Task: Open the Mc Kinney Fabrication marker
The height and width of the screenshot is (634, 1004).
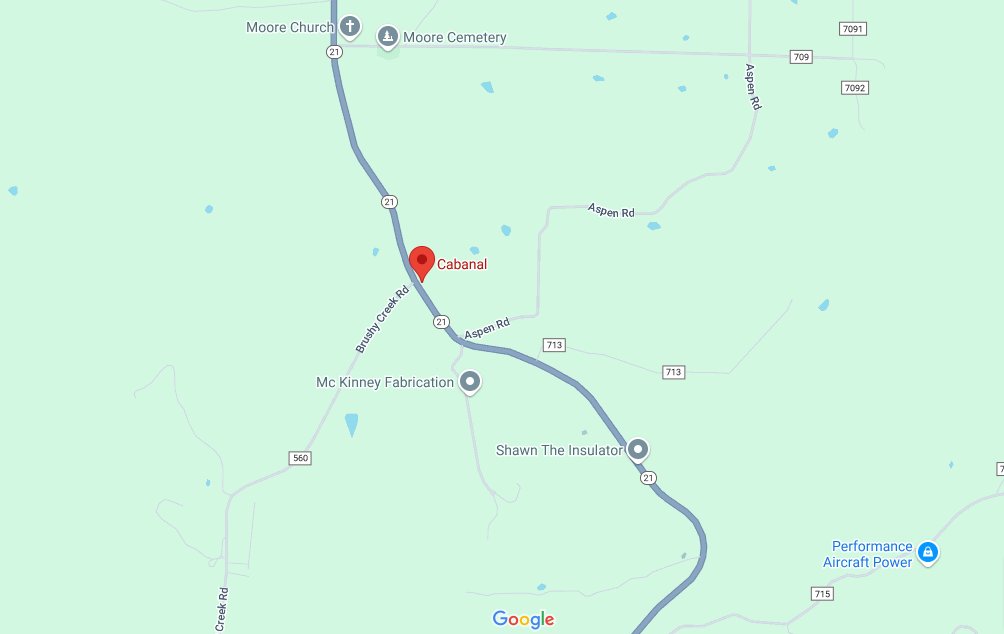Action: point(469,381)
